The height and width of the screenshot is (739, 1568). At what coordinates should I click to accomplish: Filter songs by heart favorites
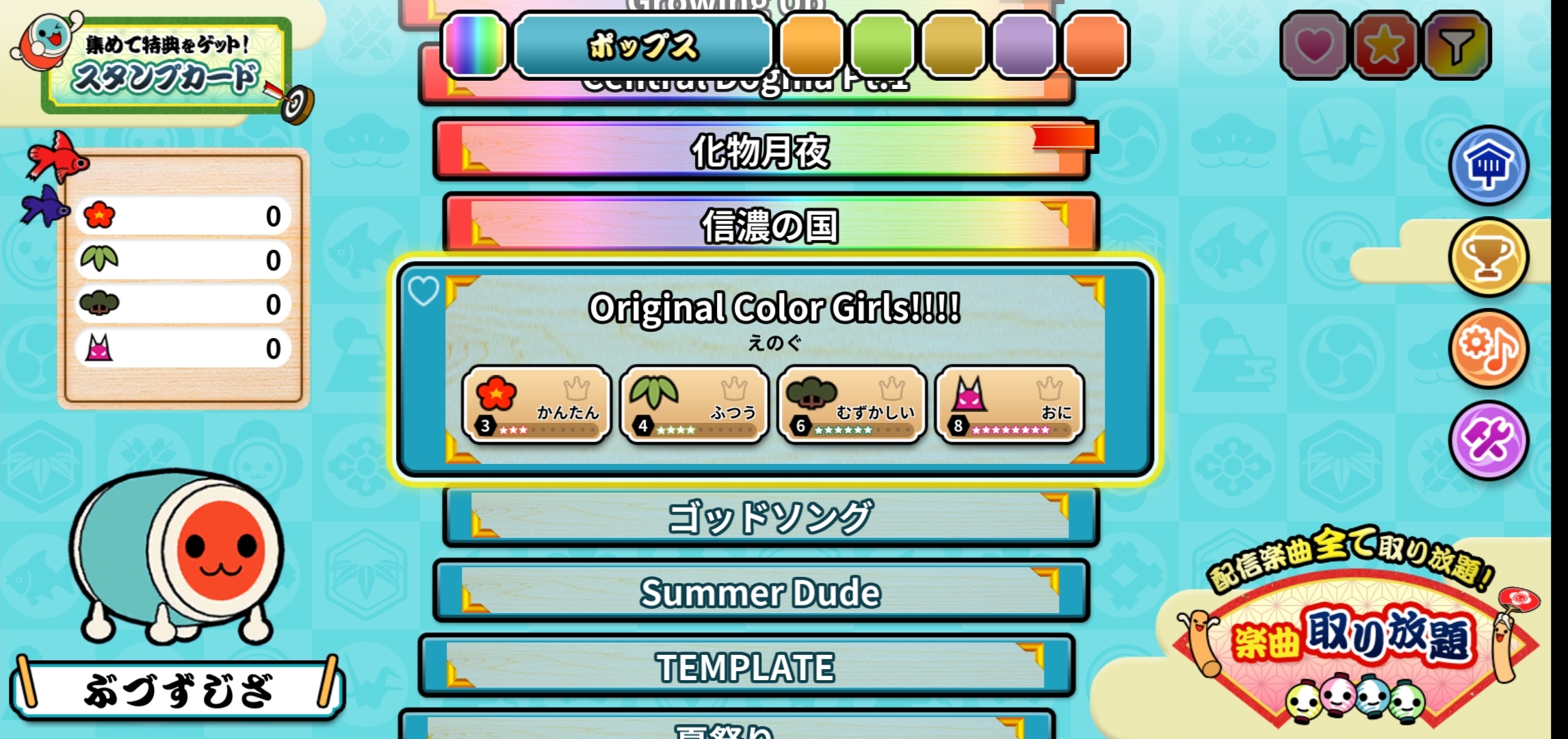coord(1314,46)
